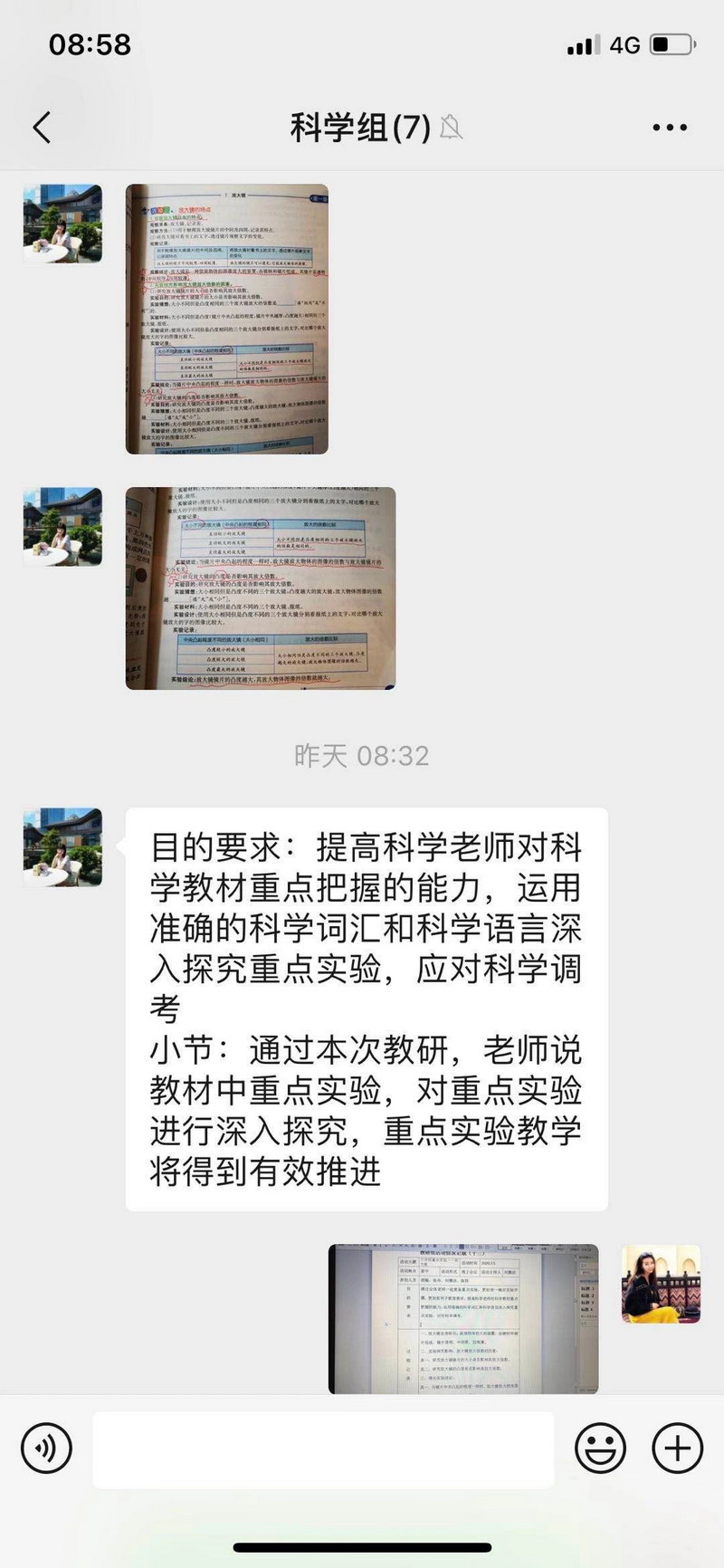
Task: Open the emoji sticker panel
Action: click(x=600, y=1448)
